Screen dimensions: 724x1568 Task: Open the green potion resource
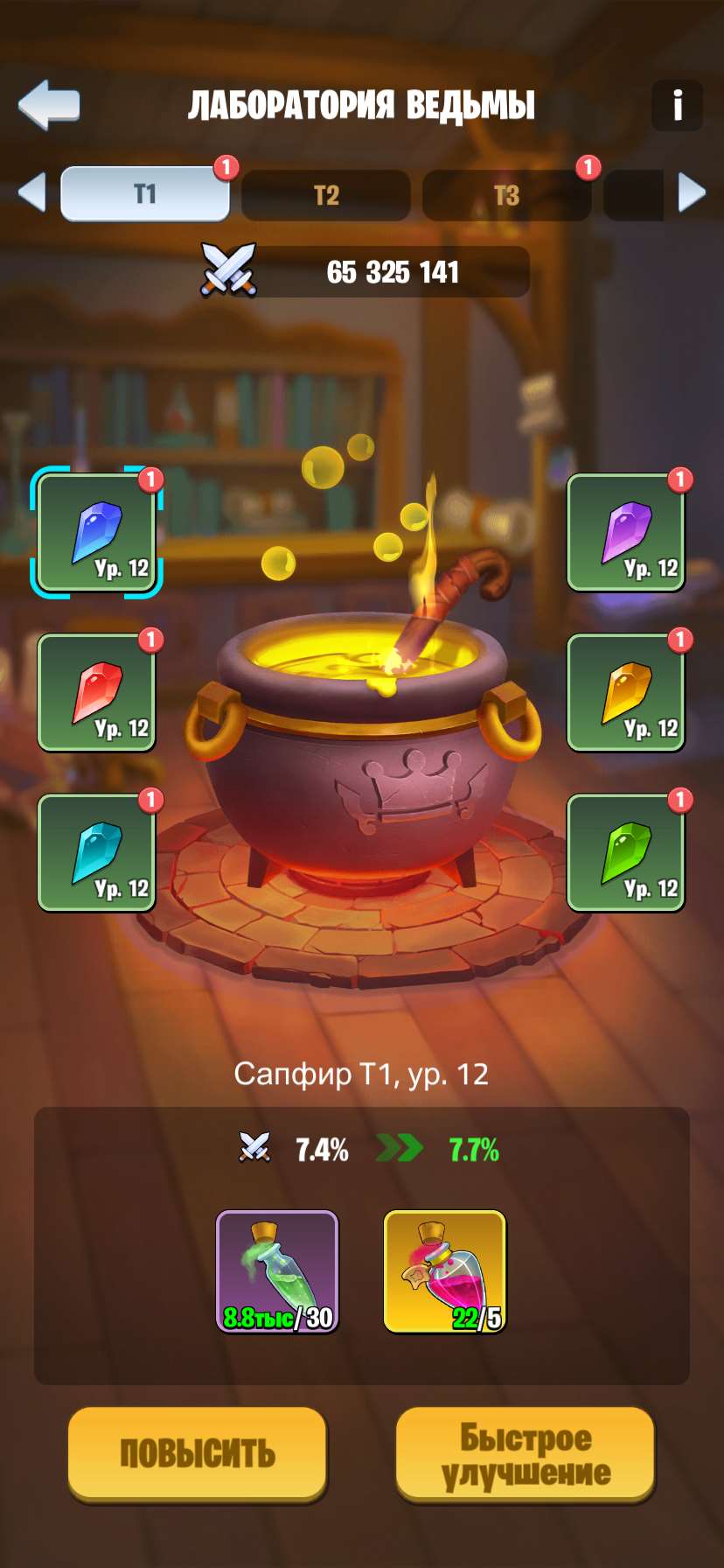[277, 1271]
